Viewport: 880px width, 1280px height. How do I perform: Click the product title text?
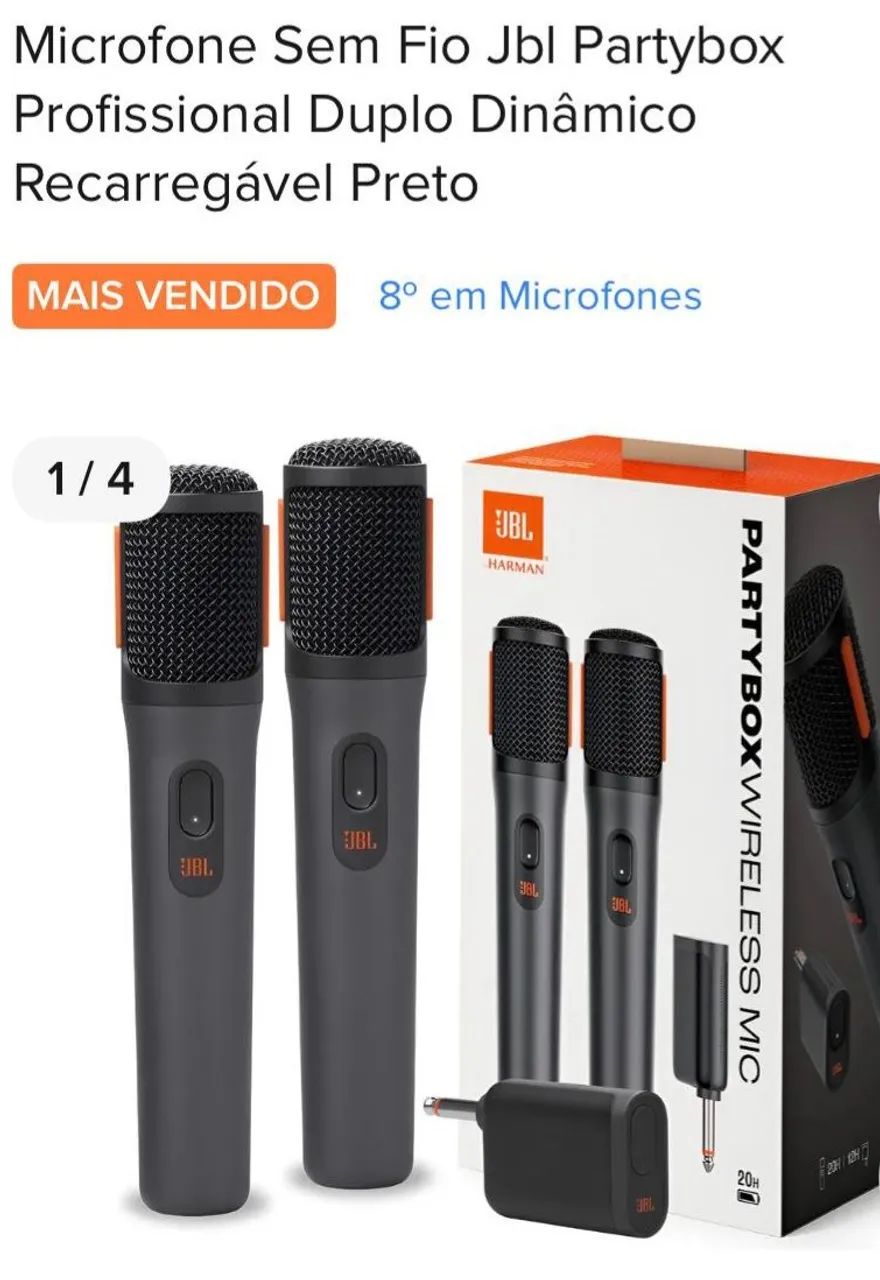[x=400, y=110]
